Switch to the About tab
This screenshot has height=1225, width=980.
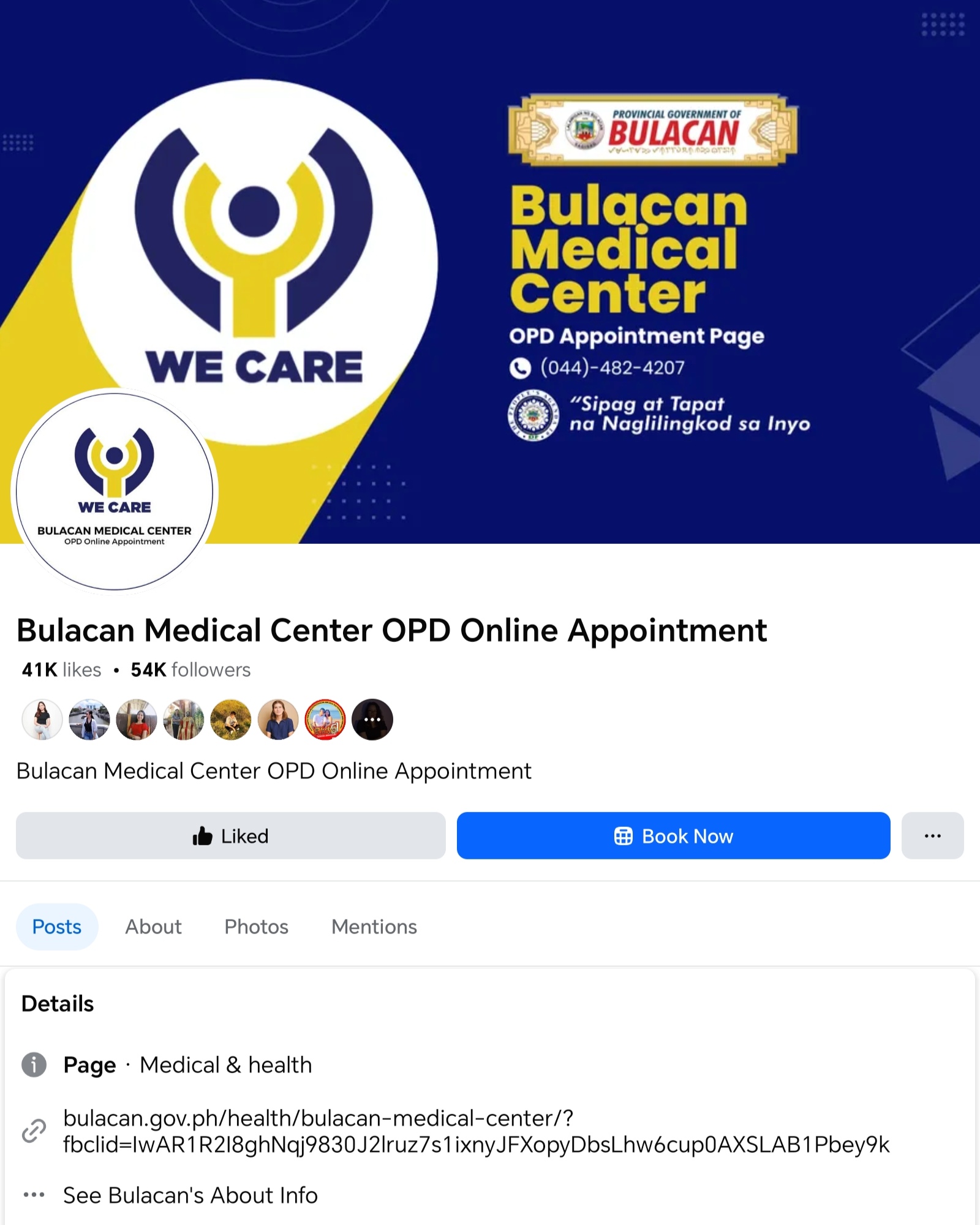(x=153, y=926)
